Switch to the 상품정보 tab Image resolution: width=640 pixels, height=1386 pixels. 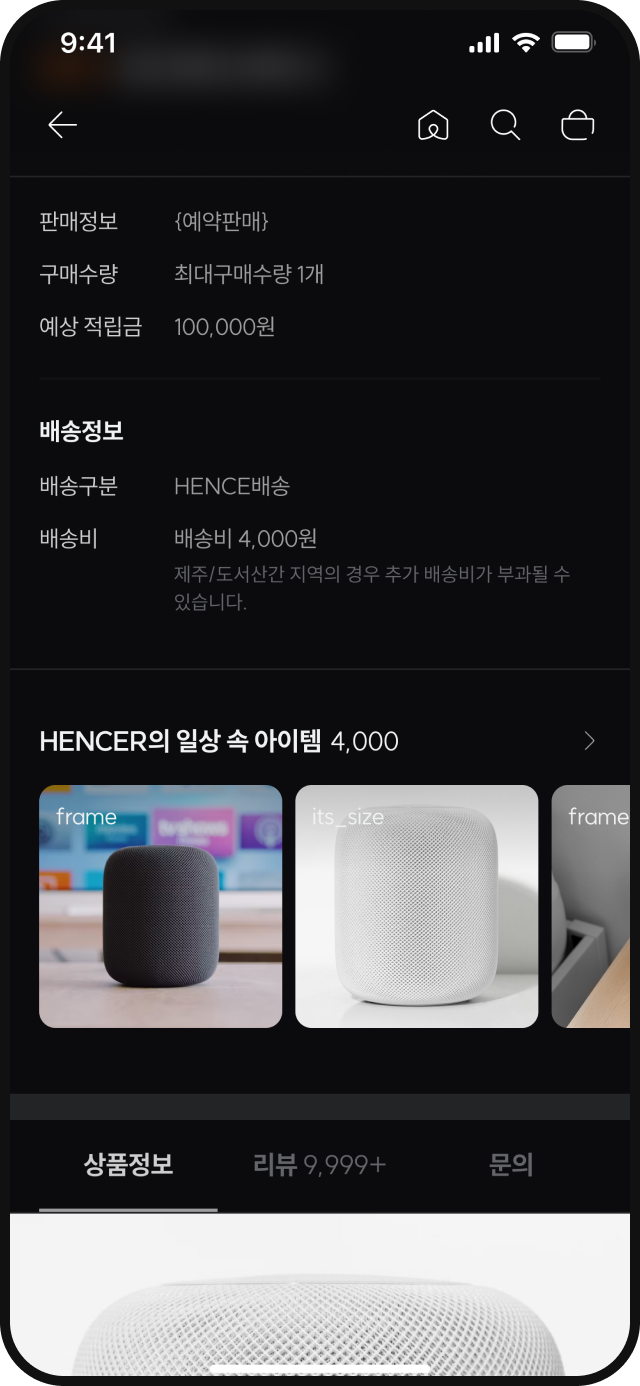click(128, 1165)
